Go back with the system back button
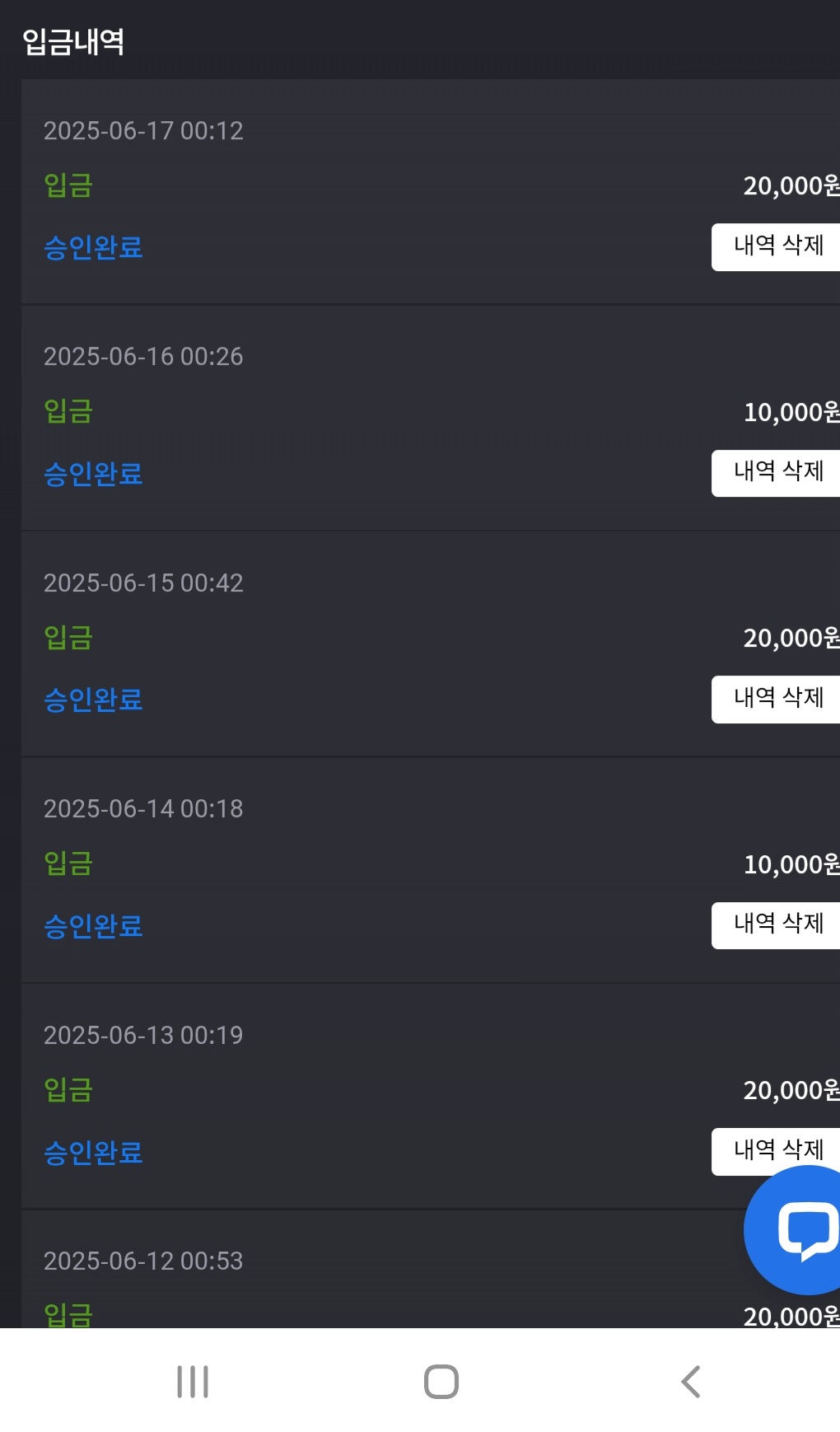This screenshot has height=1432, width=840. tap(690, 1382)
